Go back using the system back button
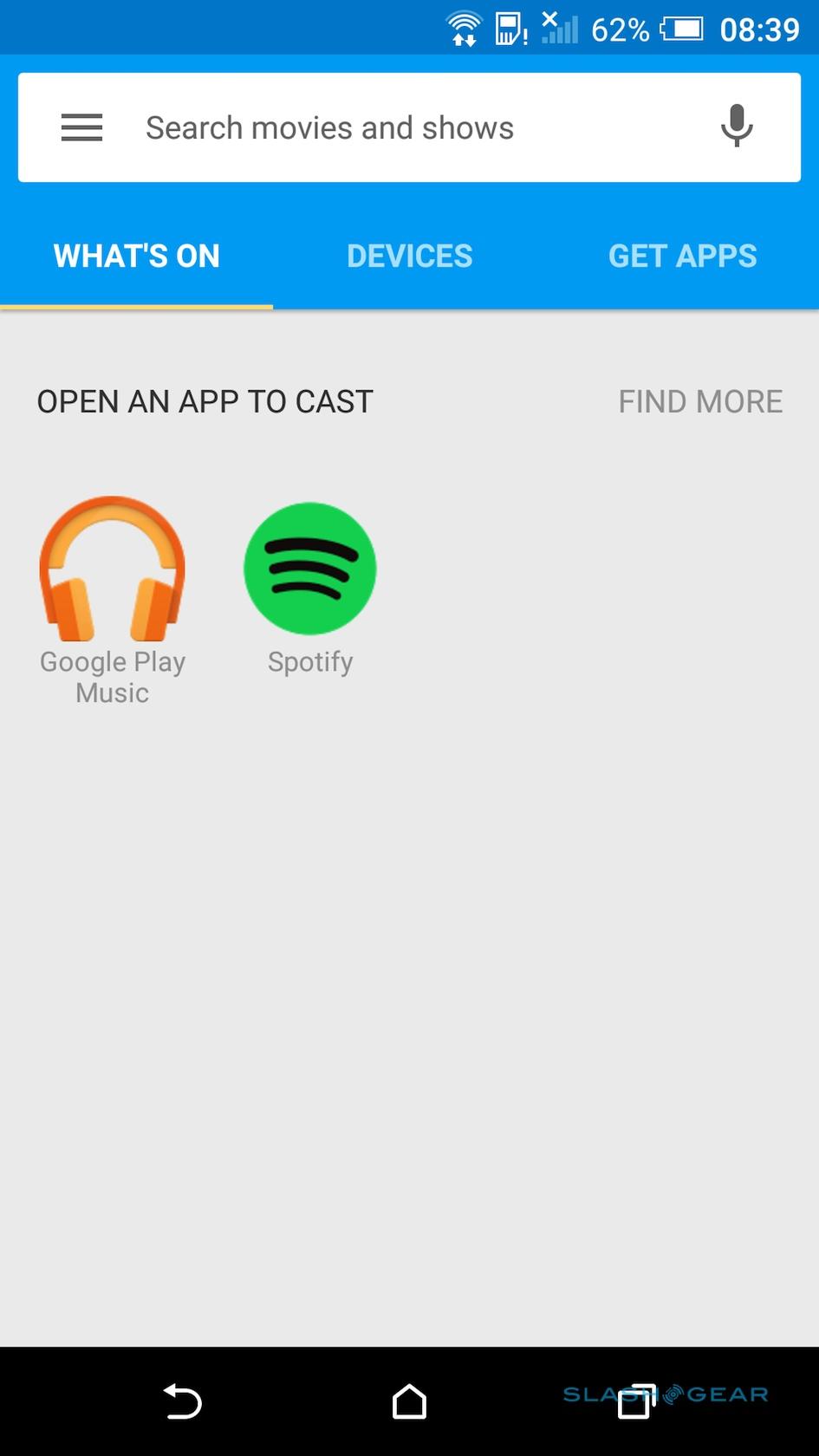 (x=183, y=1401)
